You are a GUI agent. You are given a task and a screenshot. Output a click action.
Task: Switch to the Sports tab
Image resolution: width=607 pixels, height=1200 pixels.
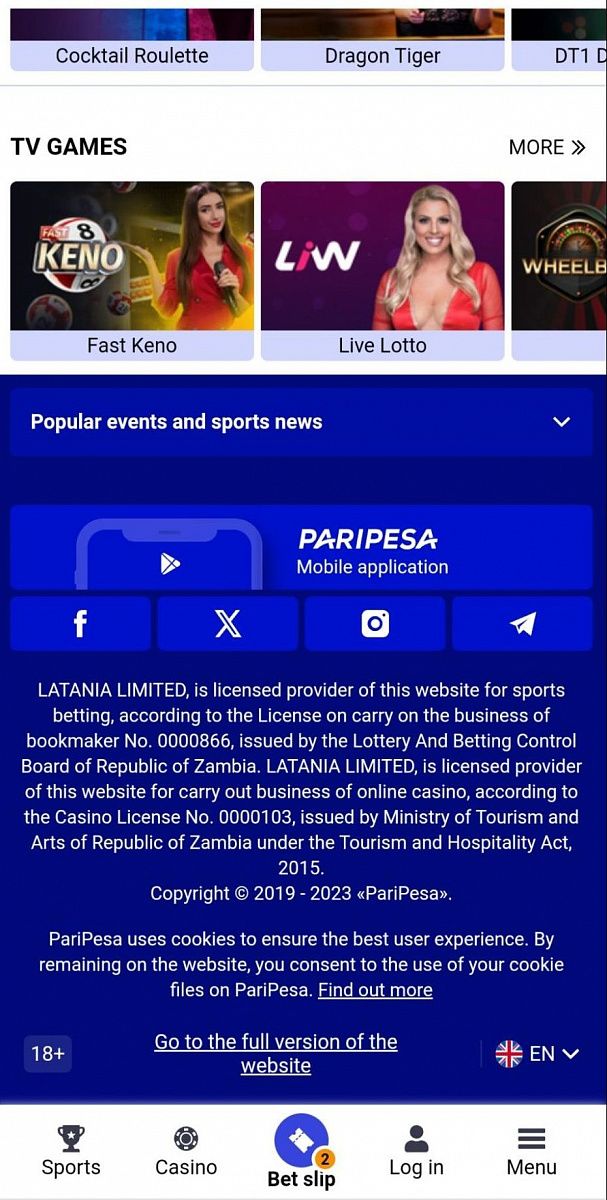point(71,1151)
